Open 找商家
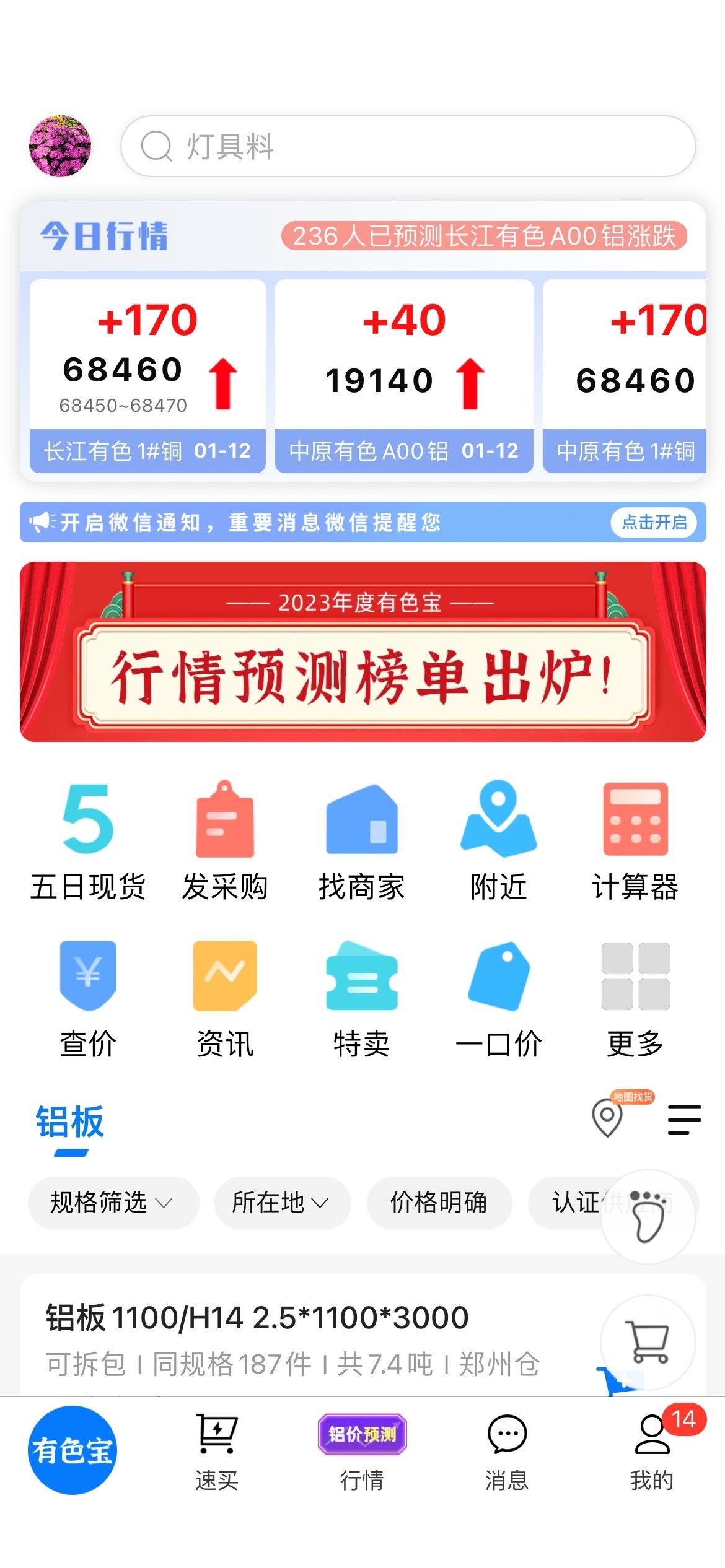The image size is (725, 1568). pos(362,840)
